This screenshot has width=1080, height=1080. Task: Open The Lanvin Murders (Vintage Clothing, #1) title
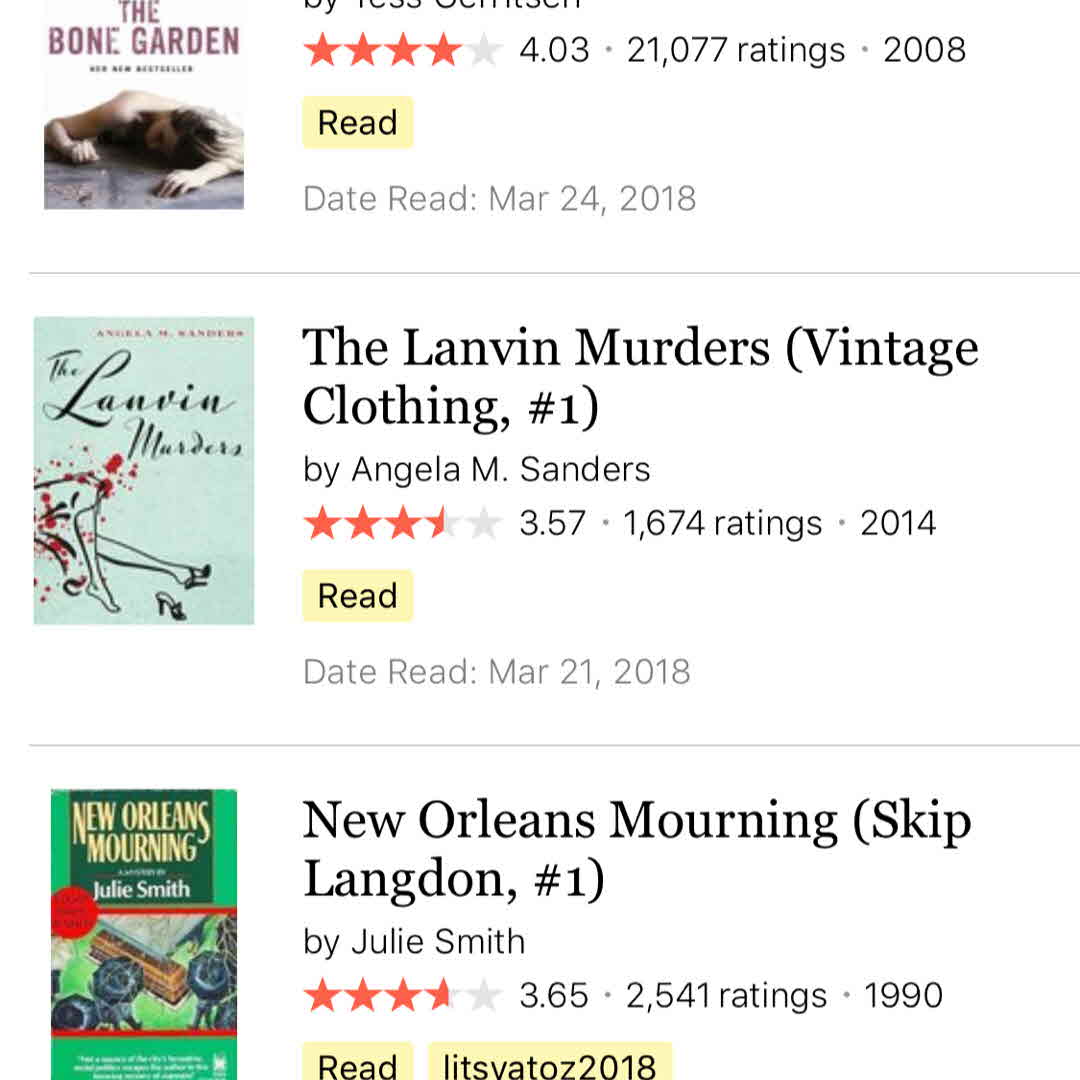(640, 377)
